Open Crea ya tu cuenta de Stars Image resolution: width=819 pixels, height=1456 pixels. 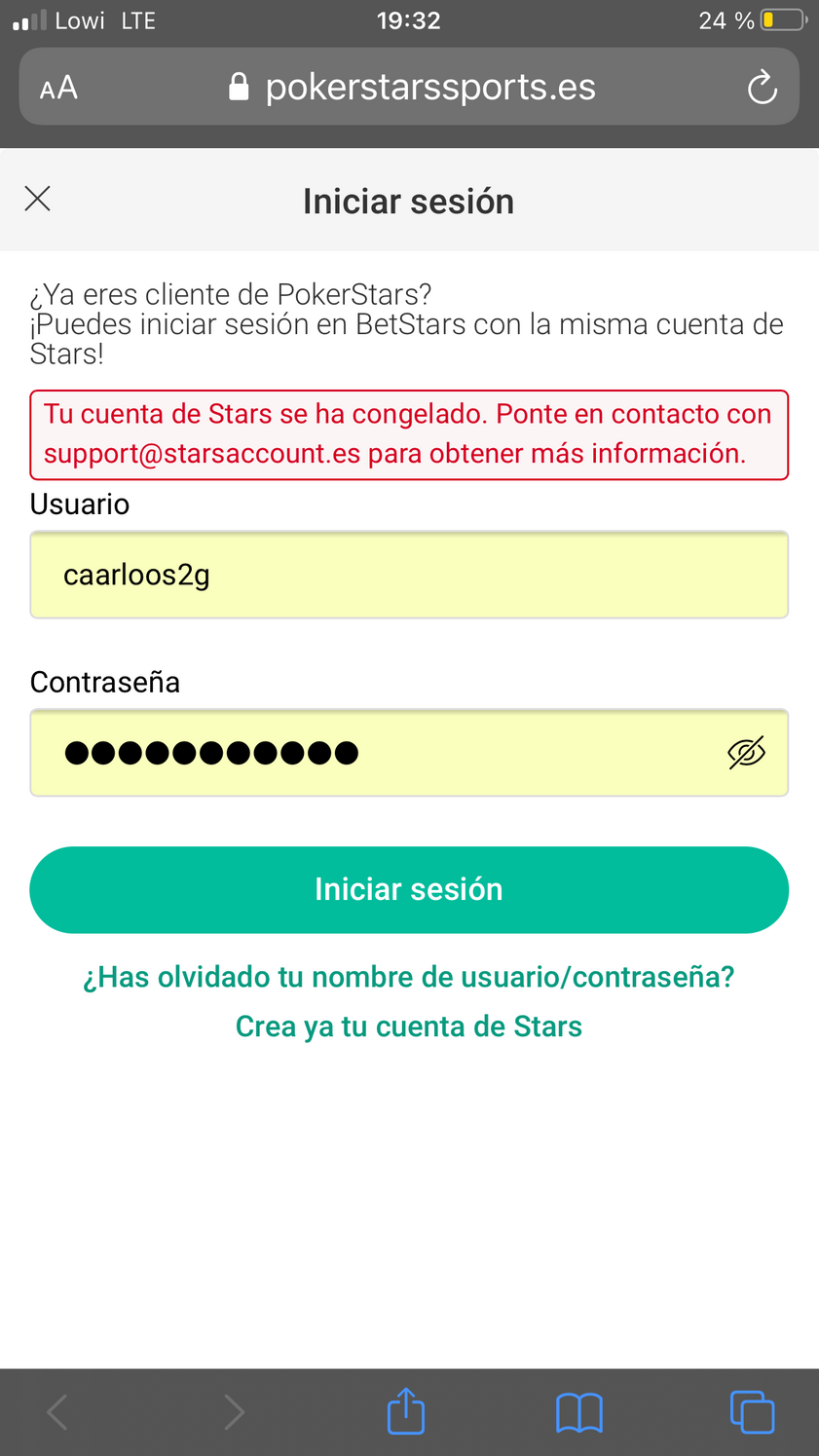(x=409, y=1027)
